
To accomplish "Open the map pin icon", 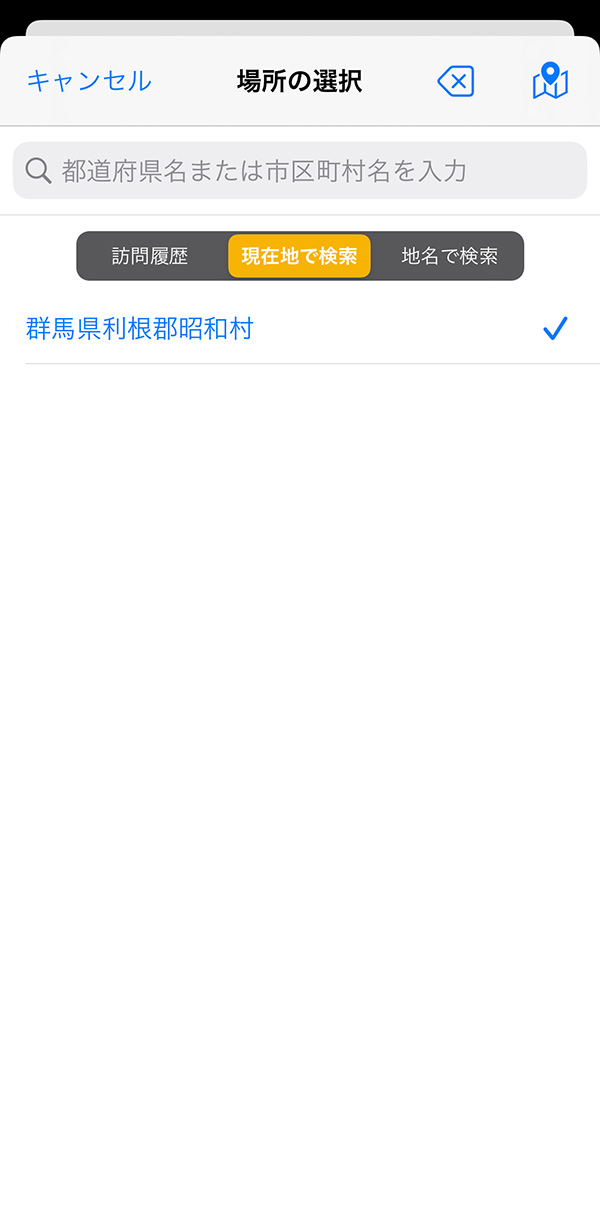I will (550, 81).
